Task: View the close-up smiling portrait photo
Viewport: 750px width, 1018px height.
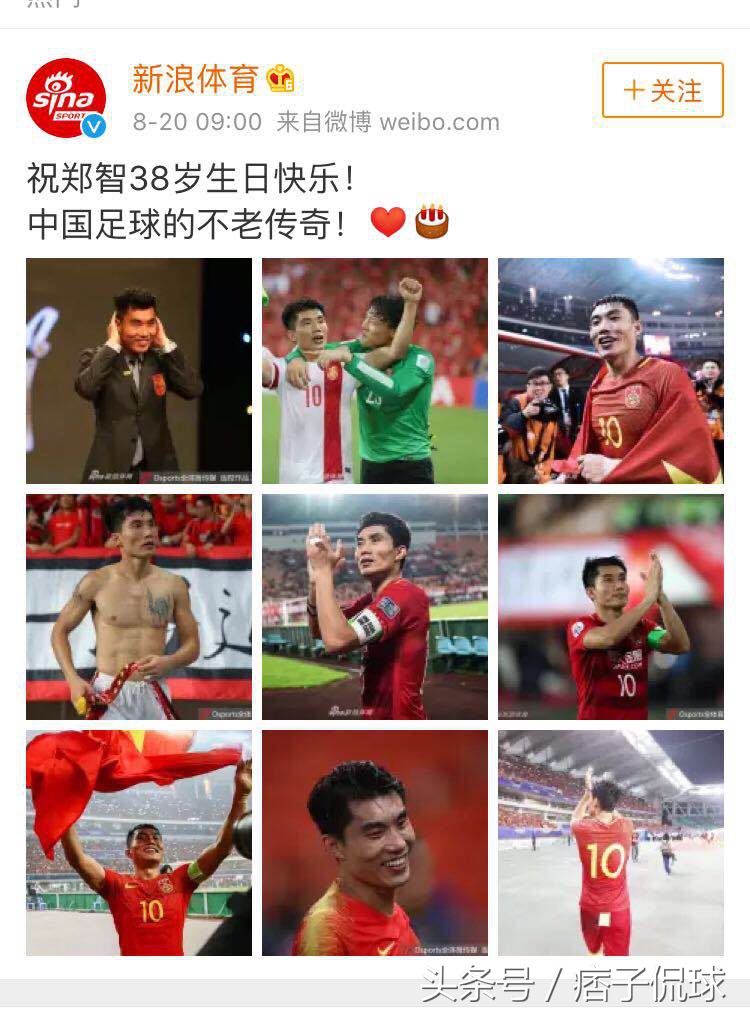Action: click(x=374, y=842)
